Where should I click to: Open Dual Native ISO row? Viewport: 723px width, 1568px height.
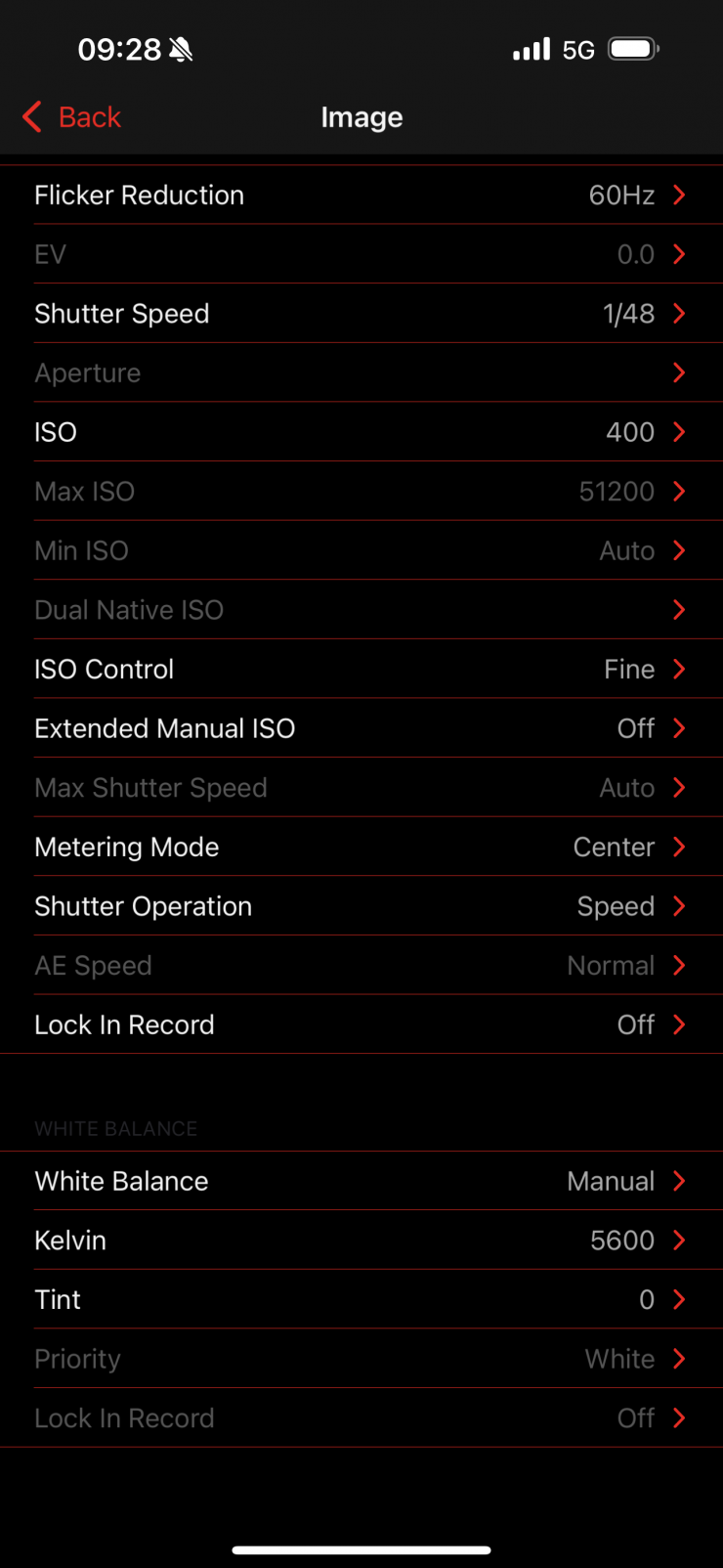[361, 610]
